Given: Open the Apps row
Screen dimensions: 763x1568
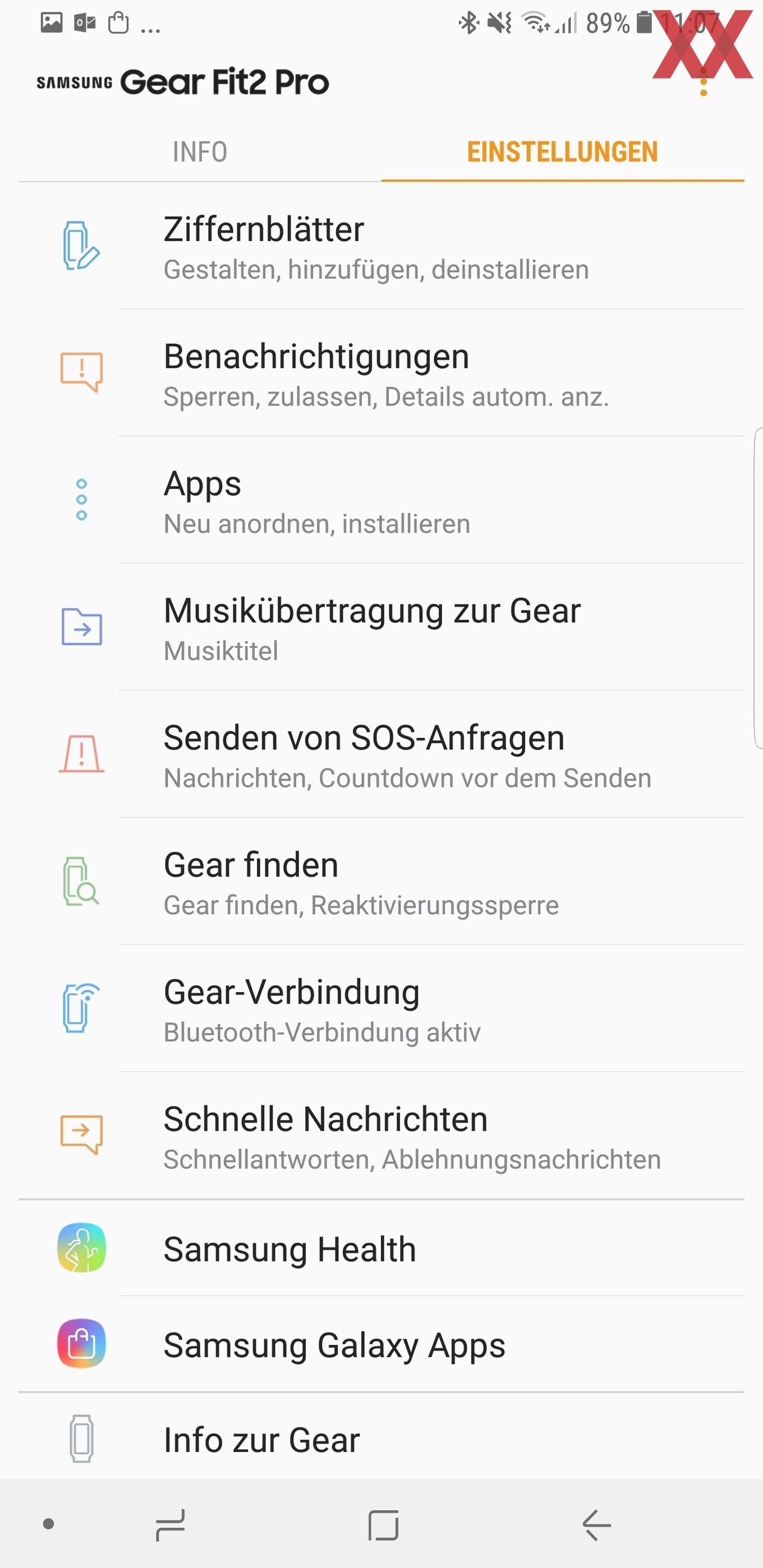Looking at the screenshot, I should [x=381, y=500].
